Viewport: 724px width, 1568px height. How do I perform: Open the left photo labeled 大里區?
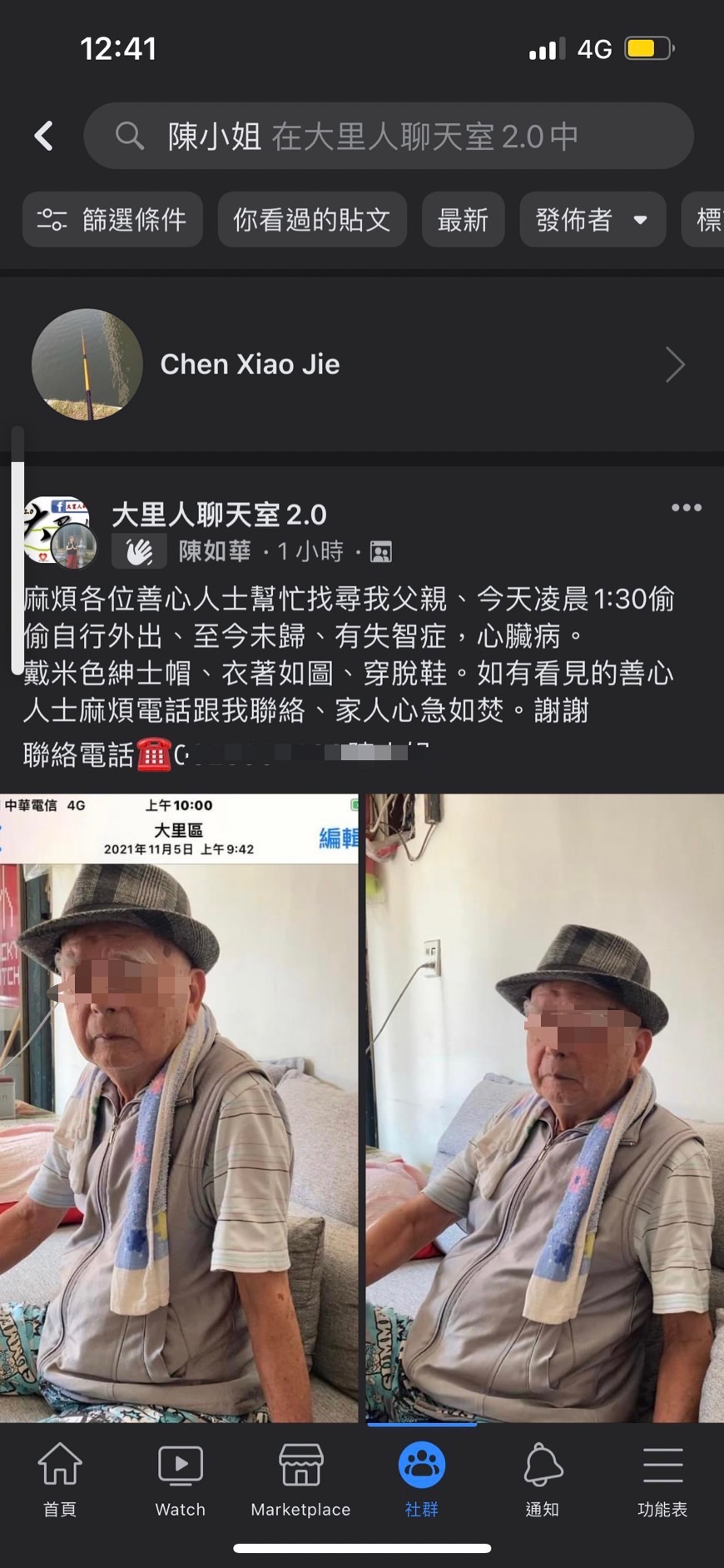179,1108
